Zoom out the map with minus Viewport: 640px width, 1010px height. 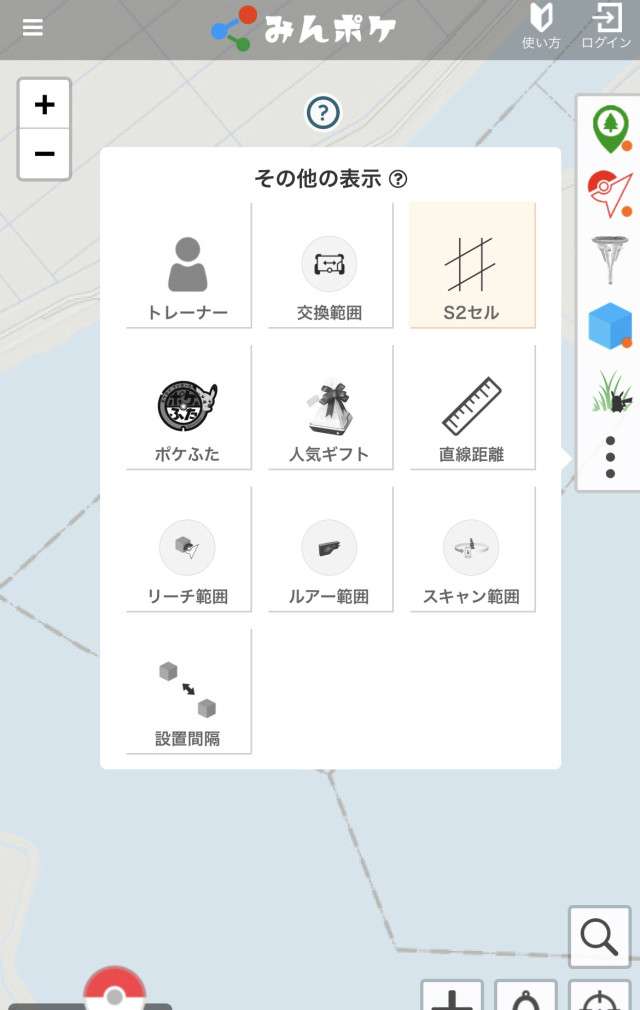point(44,154)
